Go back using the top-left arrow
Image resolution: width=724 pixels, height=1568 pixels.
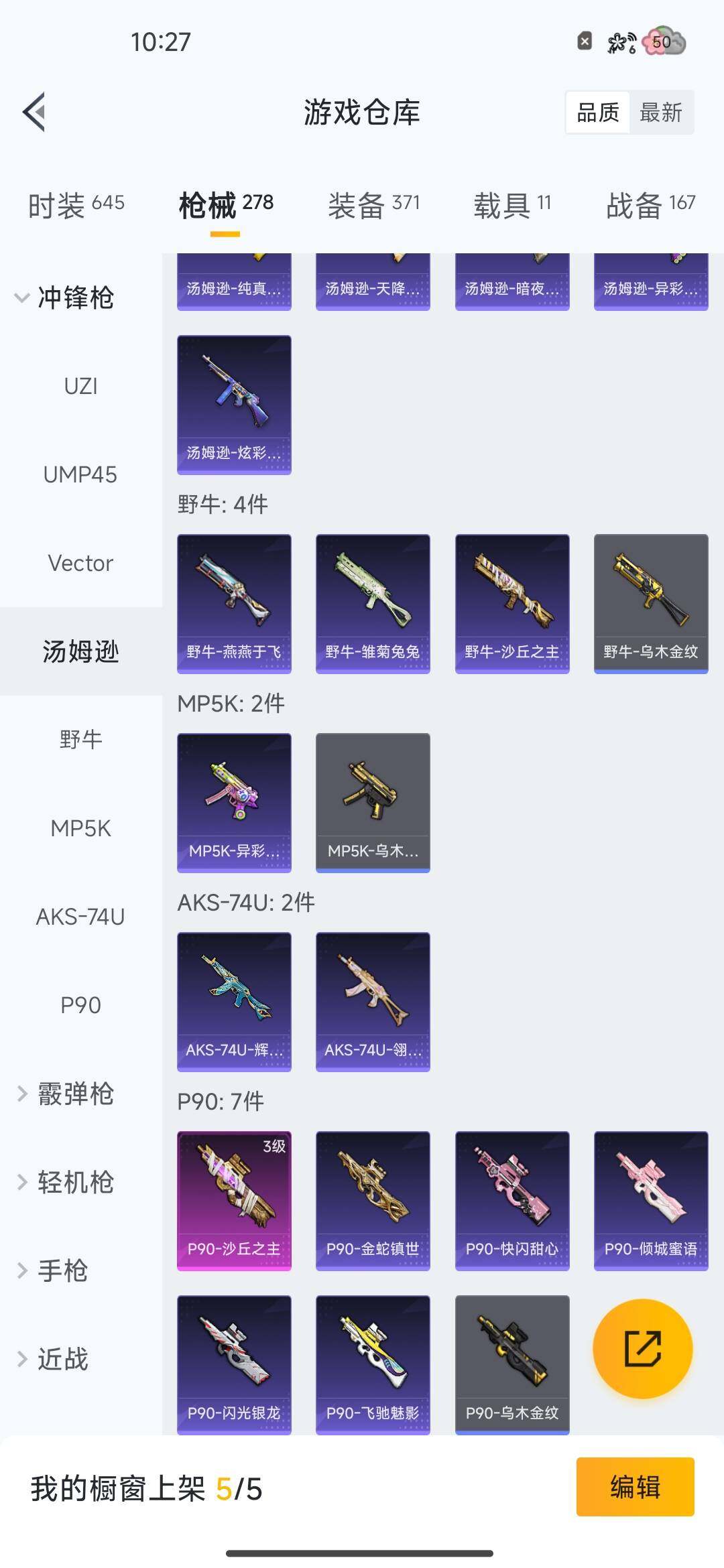(x=35, y=112)
